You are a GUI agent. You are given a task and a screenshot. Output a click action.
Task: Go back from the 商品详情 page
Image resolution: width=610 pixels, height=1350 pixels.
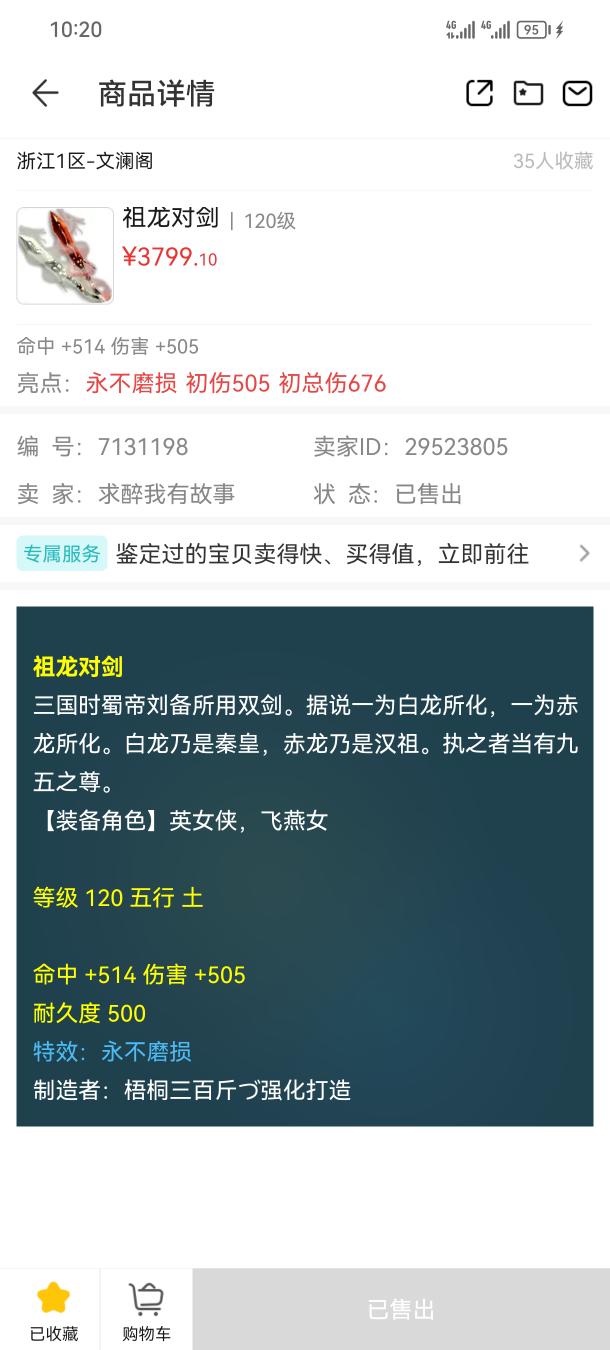pyautogui.click(x=45, y=94)
